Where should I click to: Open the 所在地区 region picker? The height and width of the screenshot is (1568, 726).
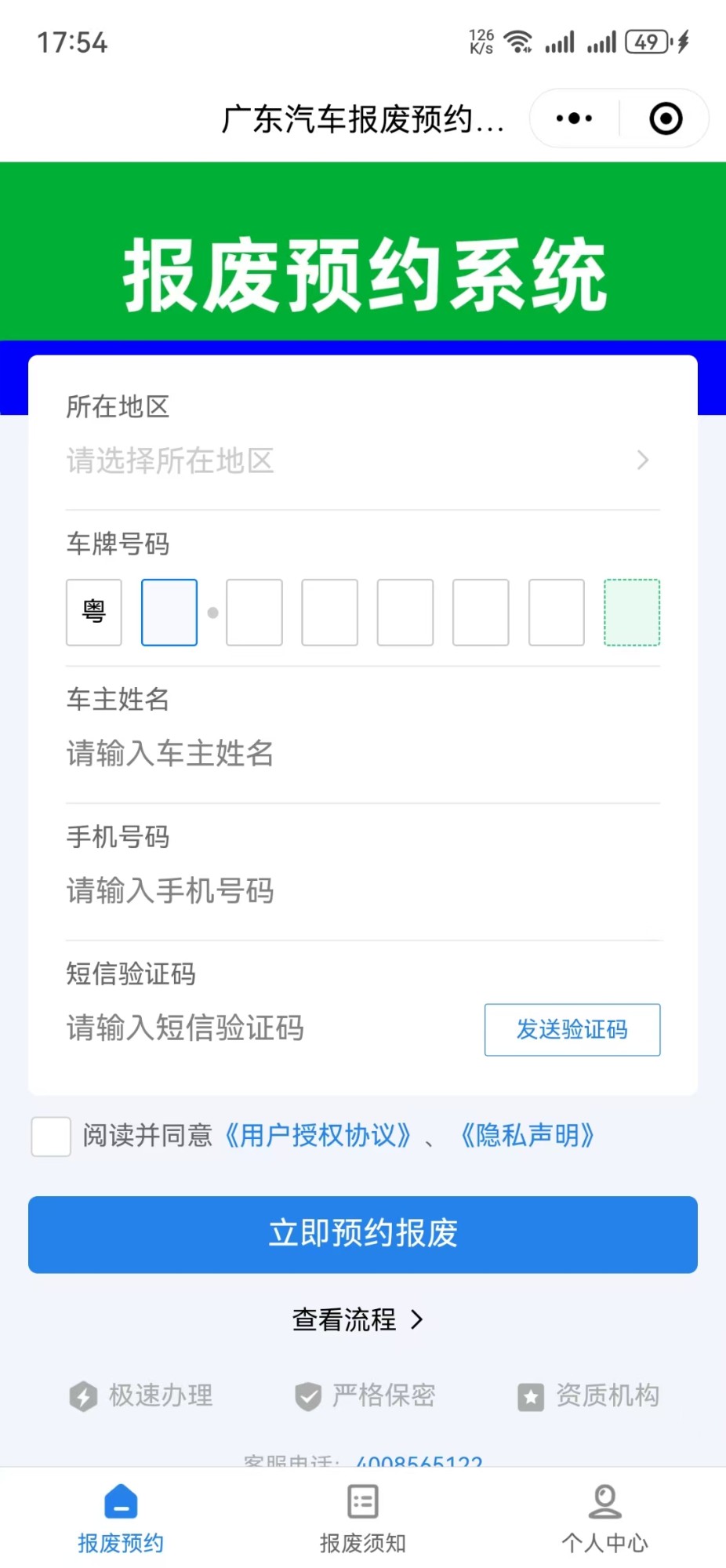(x=362, y=460)
